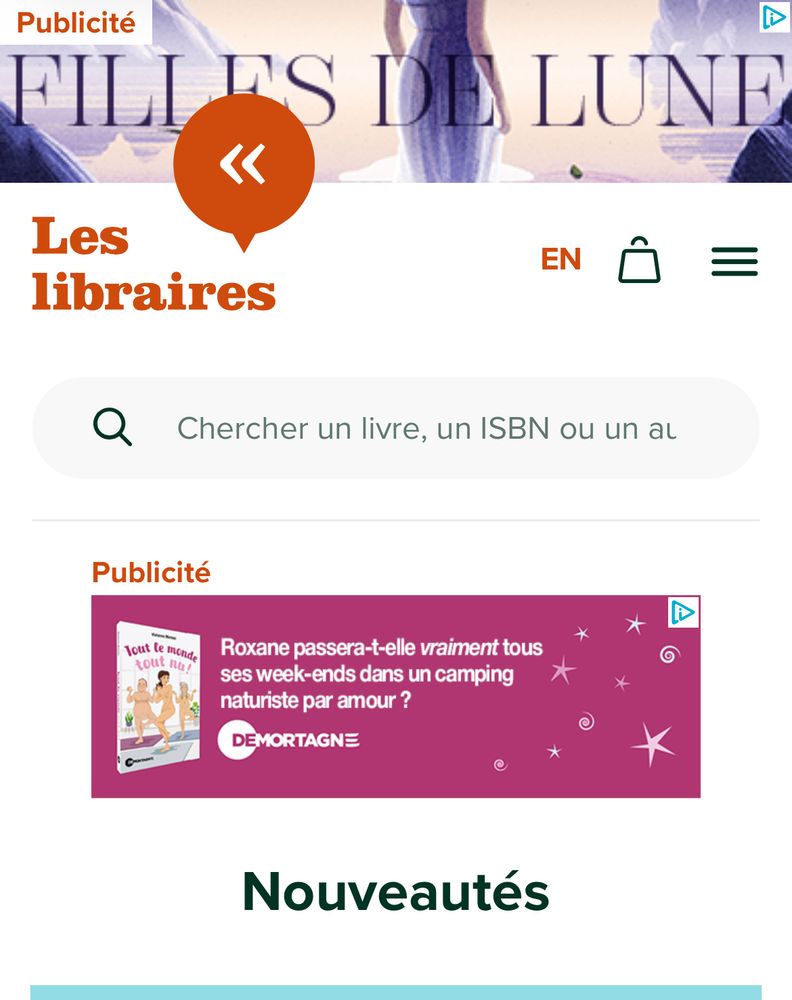Screen dimensions: 792x1000
Task: Click the search magnifier icon
Action: 112,427
